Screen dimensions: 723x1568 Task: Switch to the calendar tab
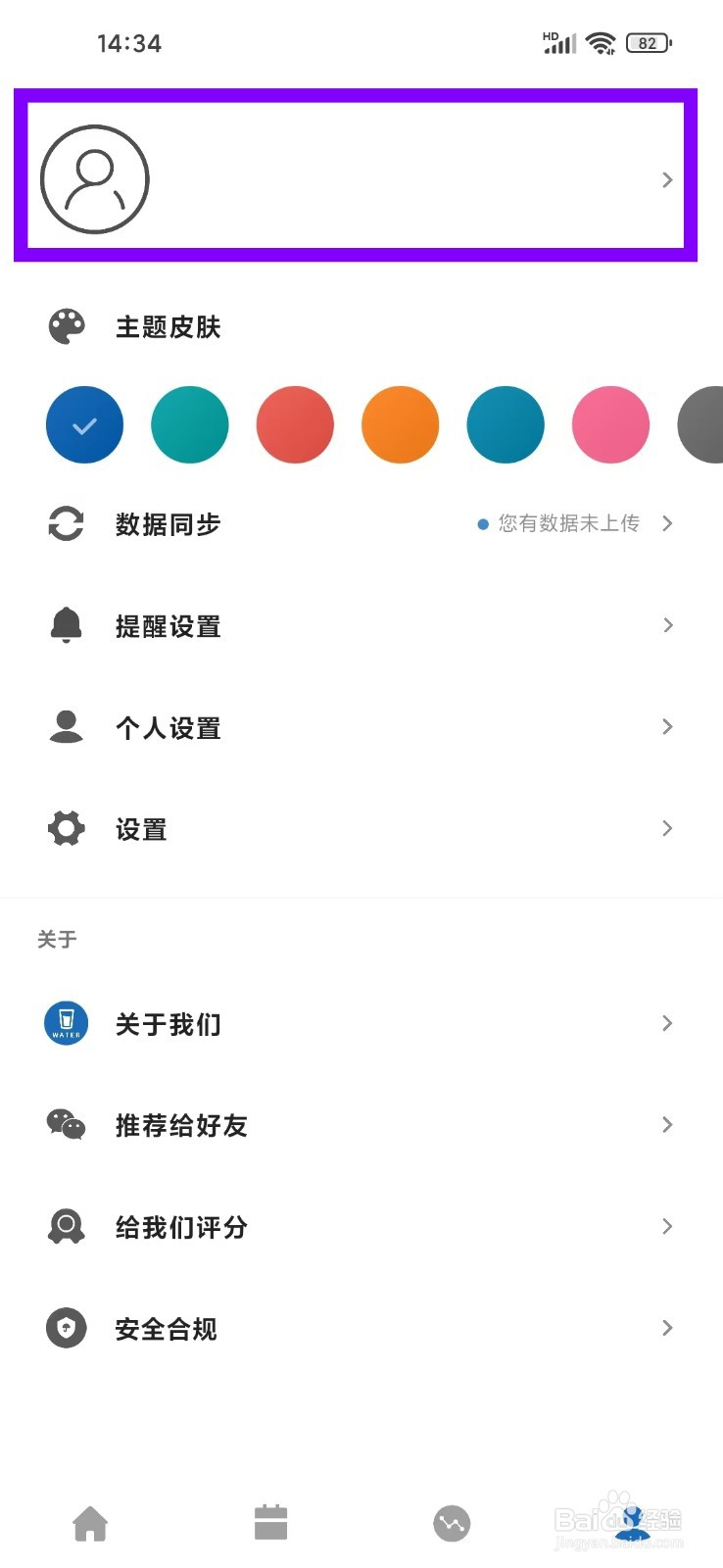271,1522
